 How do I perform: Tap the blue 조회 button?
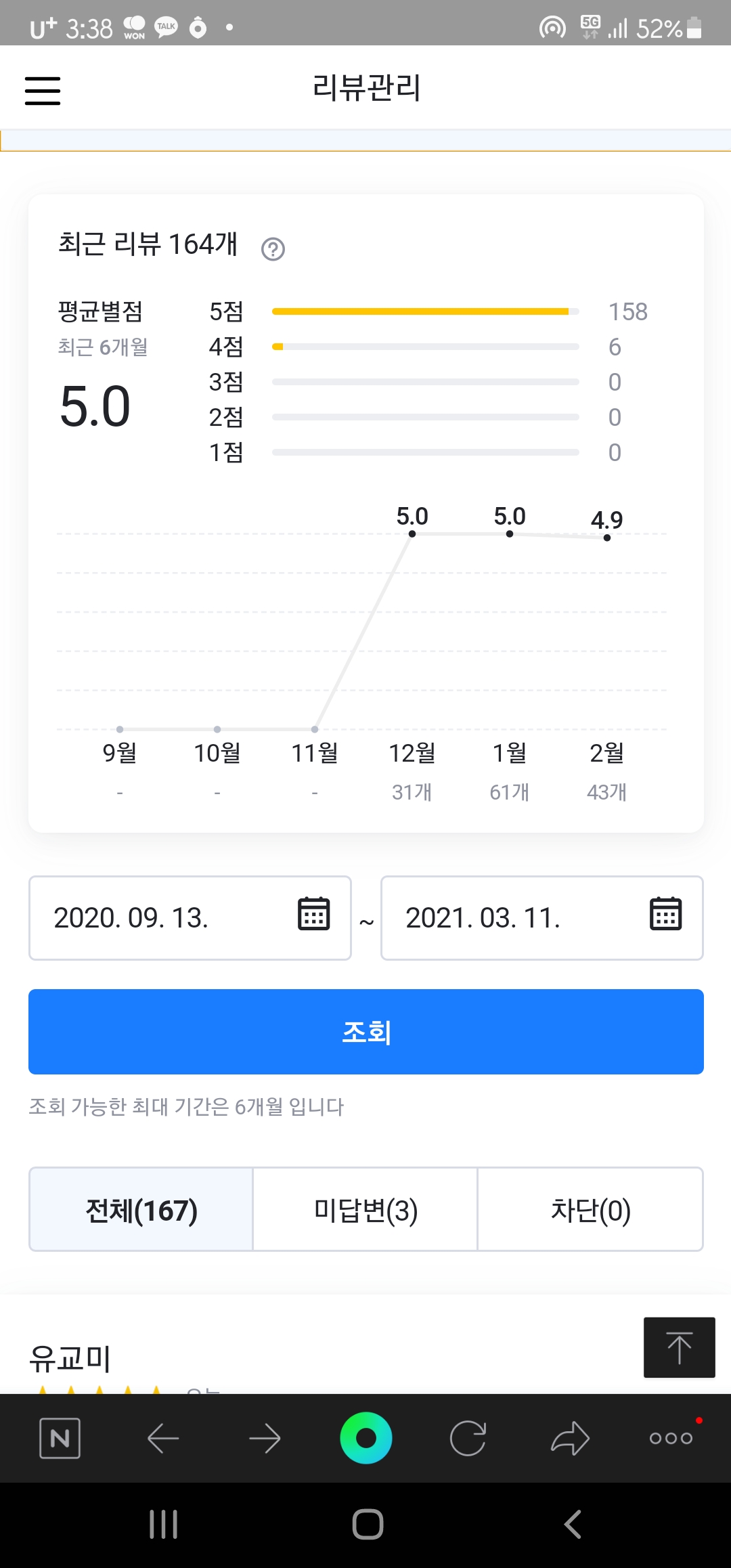365,1031
